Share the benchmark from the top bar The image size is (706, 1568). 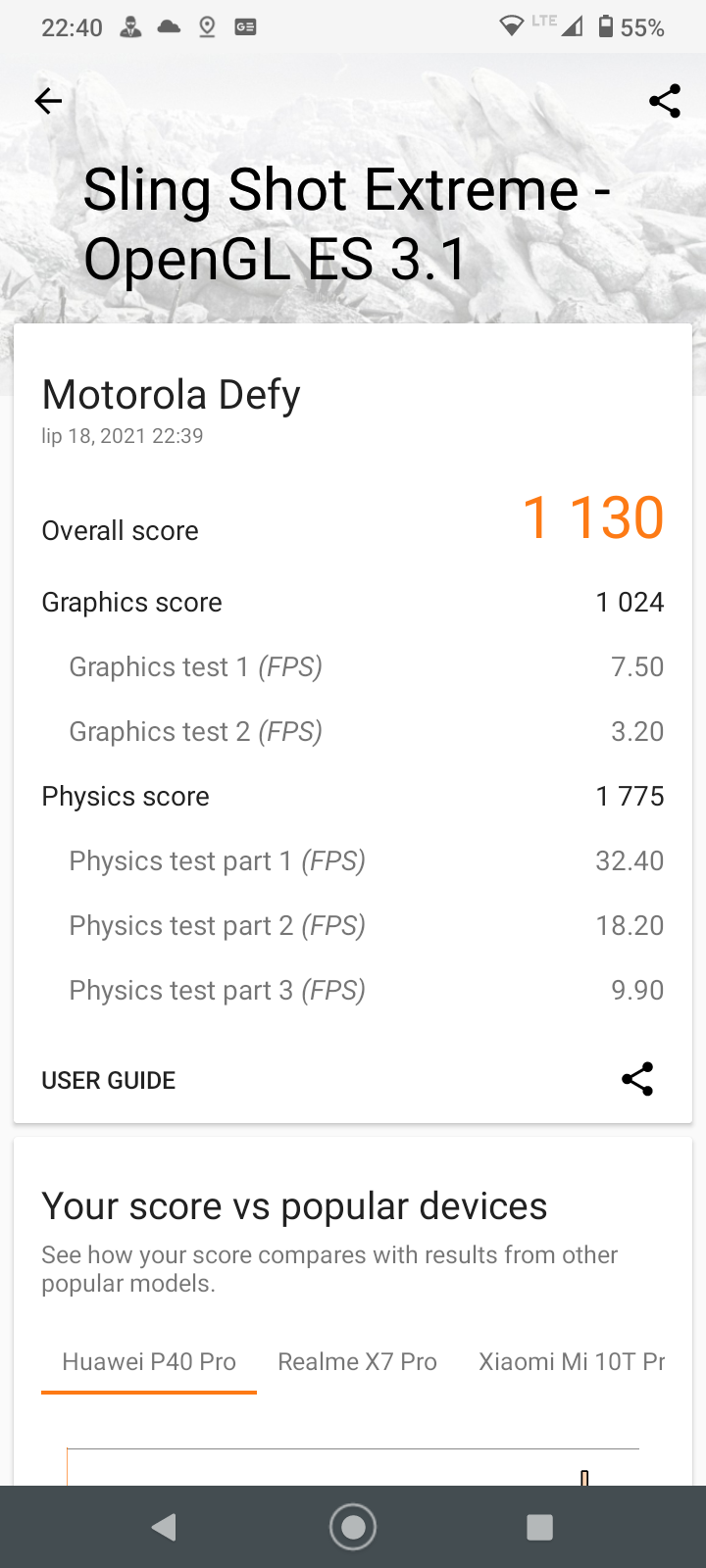point(665,101)
